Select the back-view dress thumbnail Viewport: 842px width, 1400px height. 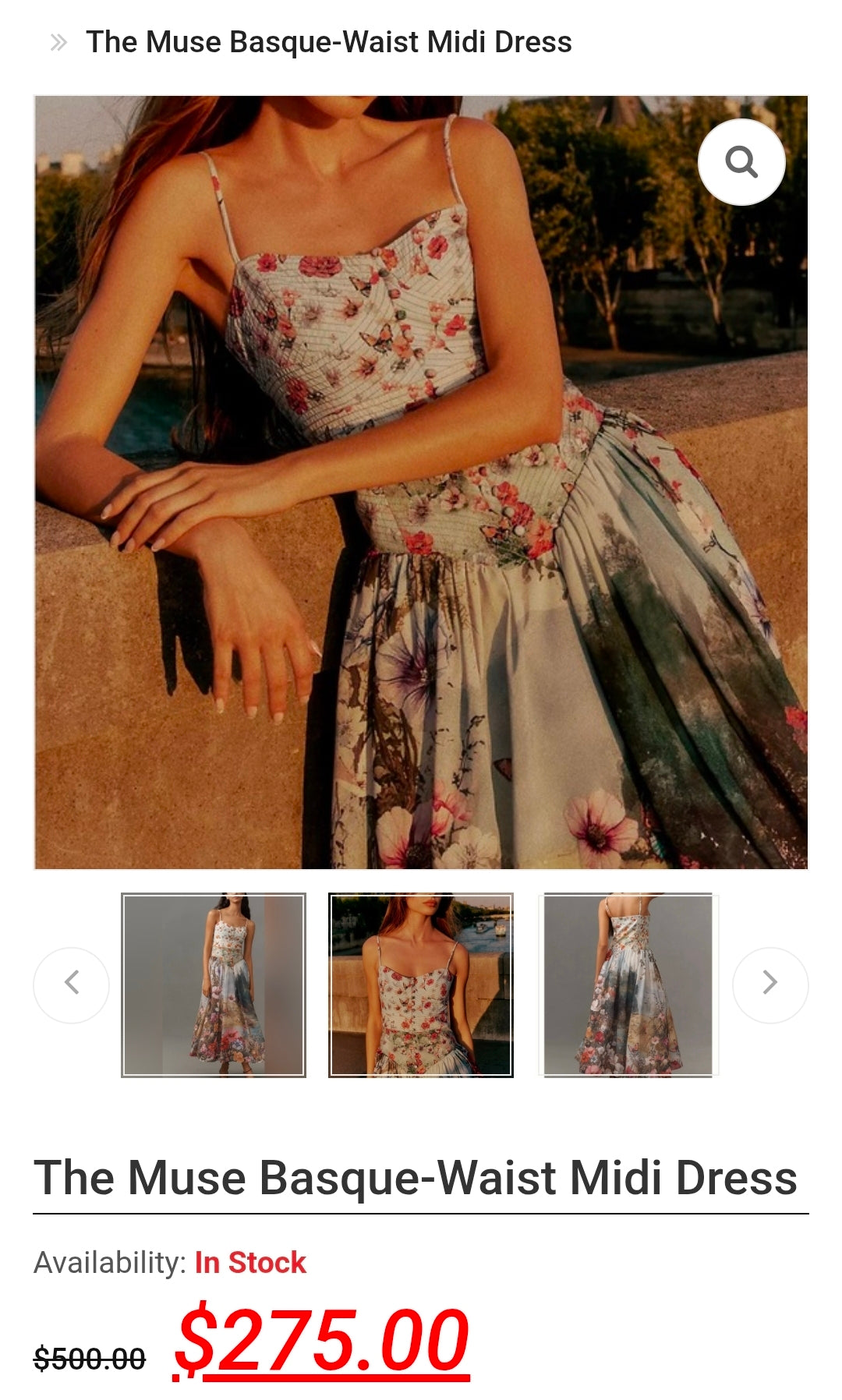point(628,985)
